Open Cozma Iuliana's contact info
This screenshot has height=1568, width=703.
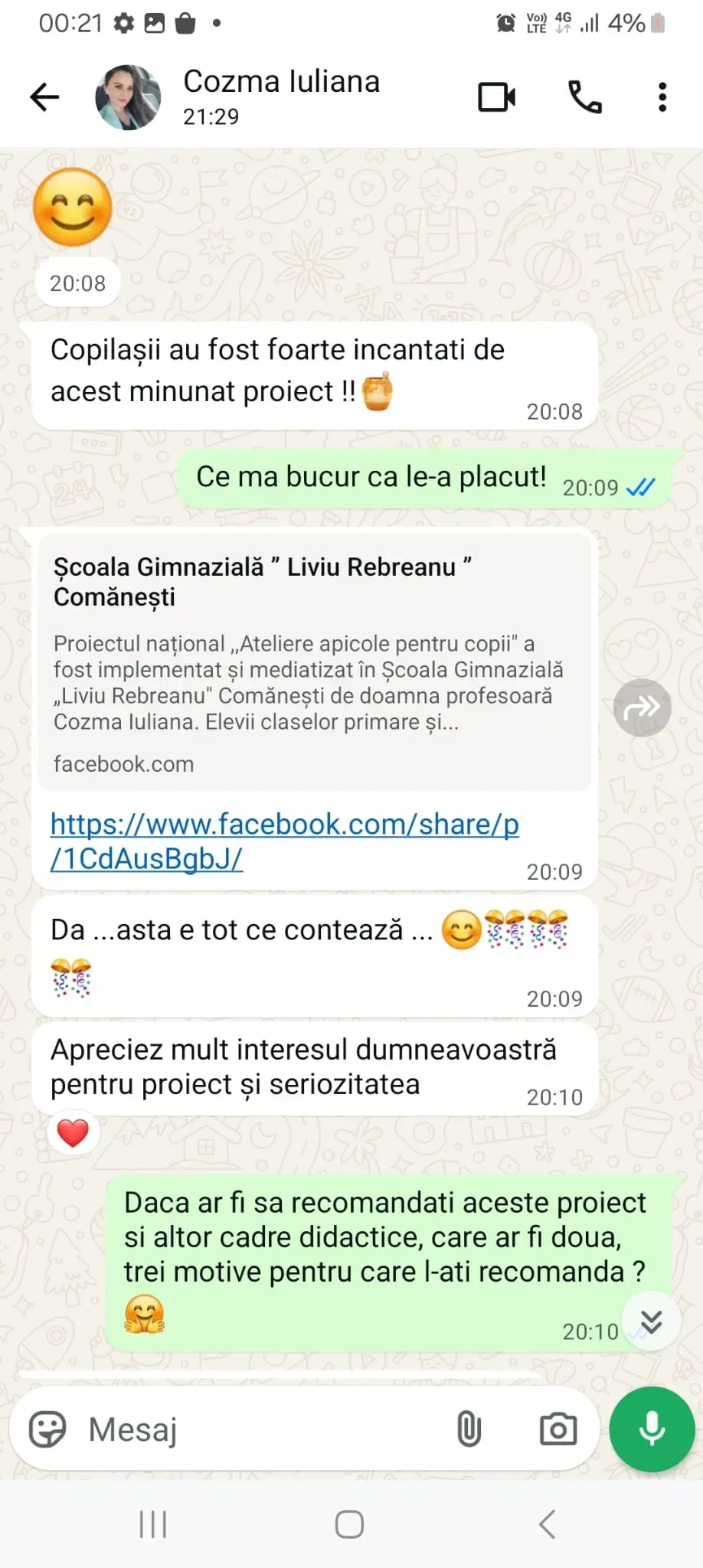281,96
